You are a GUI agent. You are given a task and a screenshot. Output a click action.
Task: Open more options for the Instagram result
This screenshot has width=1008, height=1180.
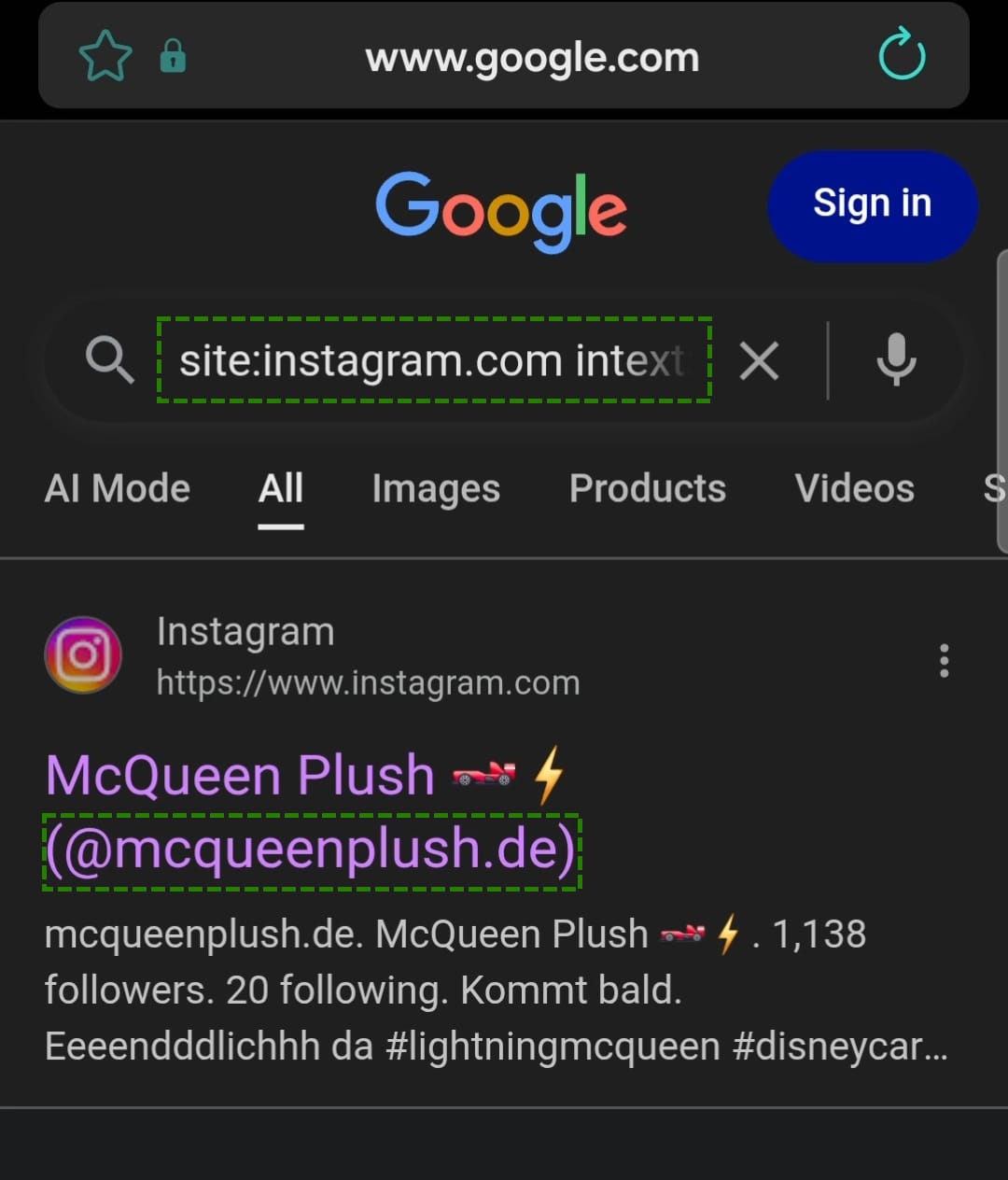(944, 660)
